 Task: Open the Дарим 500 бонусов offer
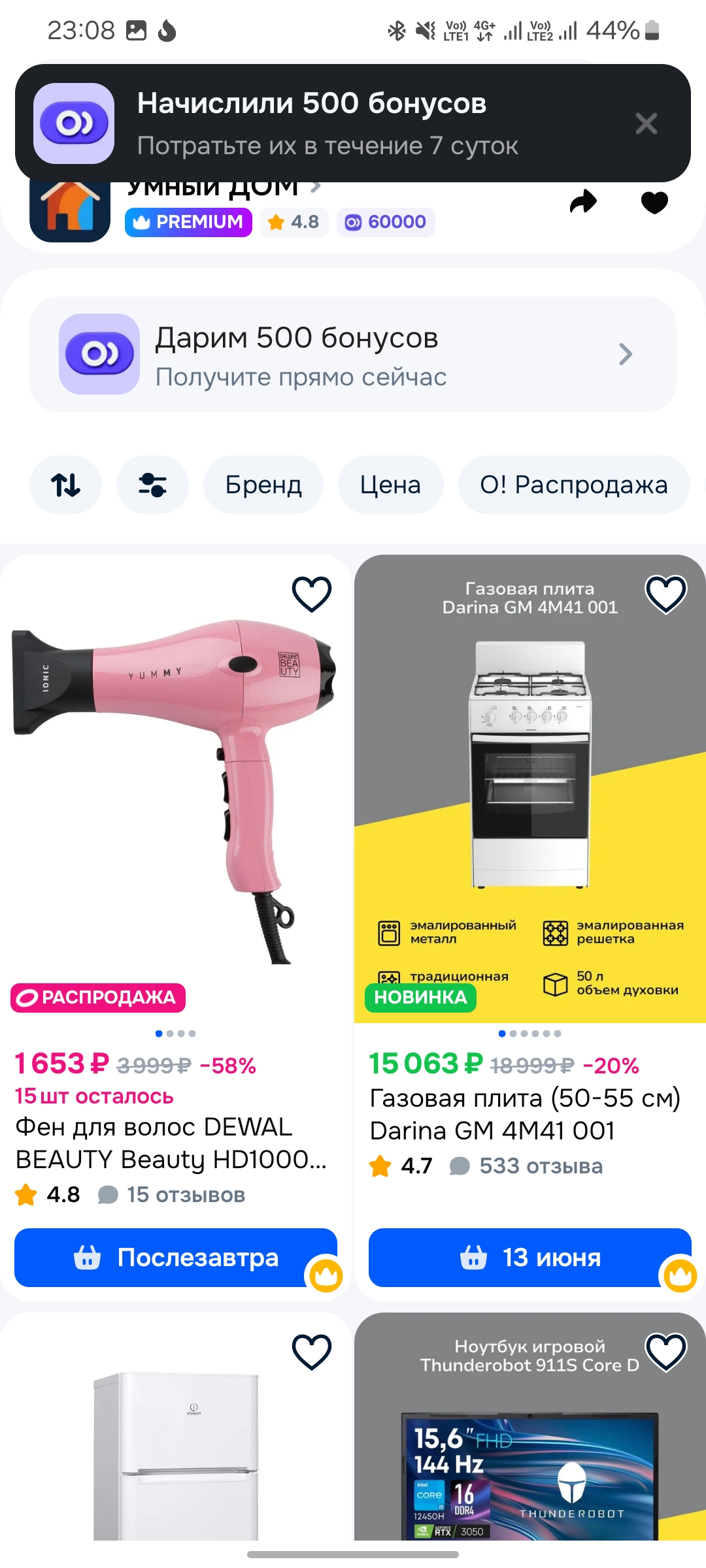(x=353, y=355)
